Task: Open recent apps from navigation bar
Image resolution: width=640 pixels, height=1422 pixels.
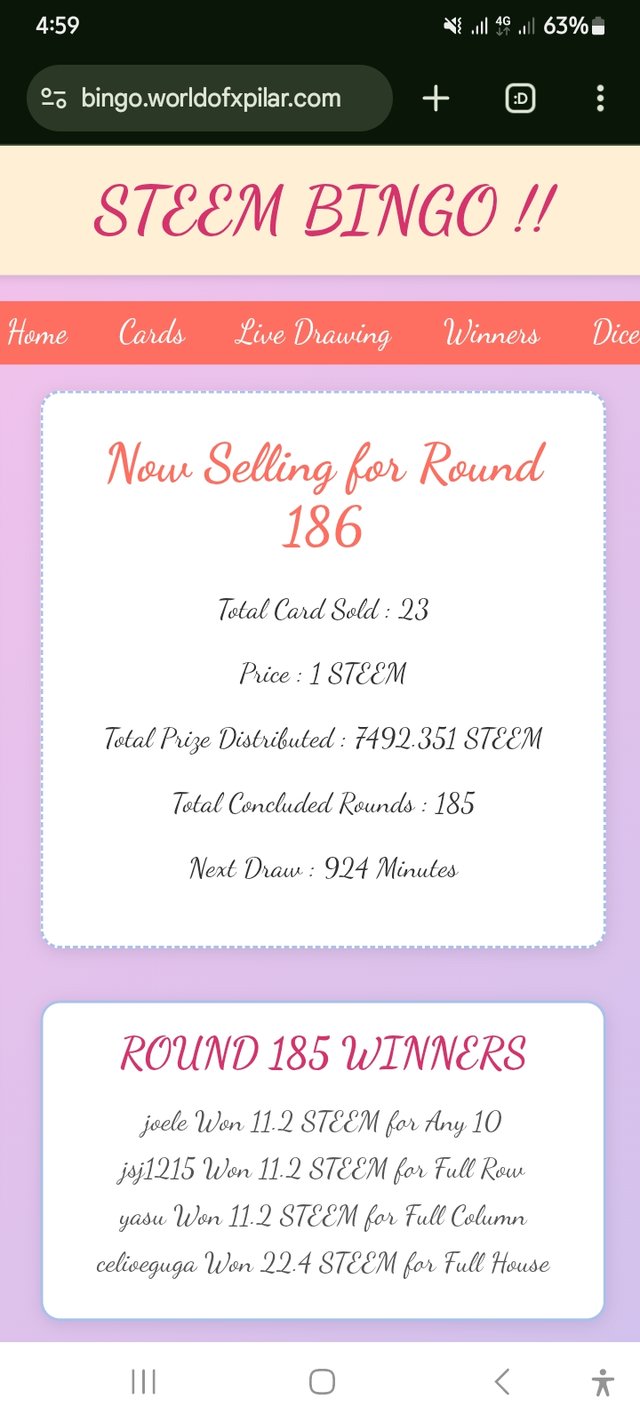Action: (143, 1382)
